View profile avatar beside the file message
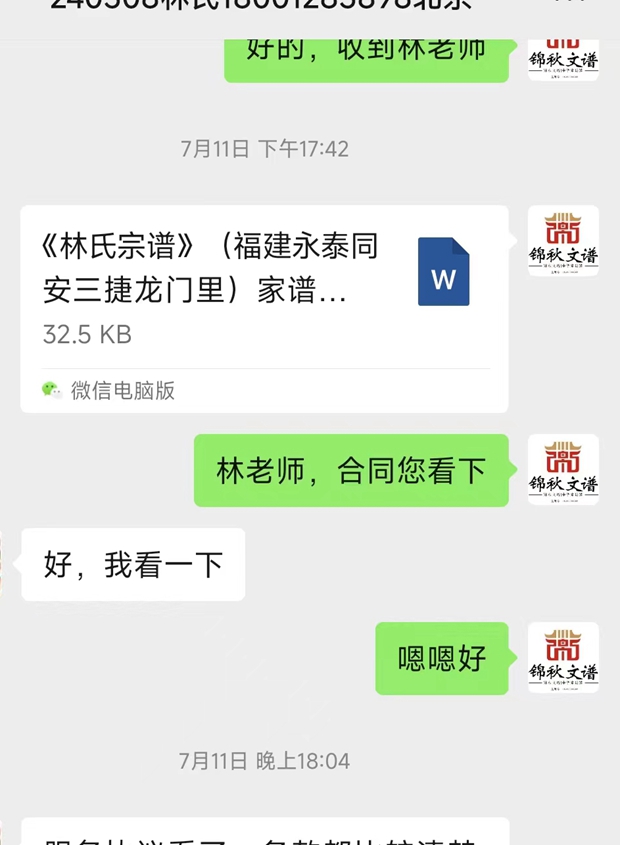The image size is (620, 845). coord(563,241)
